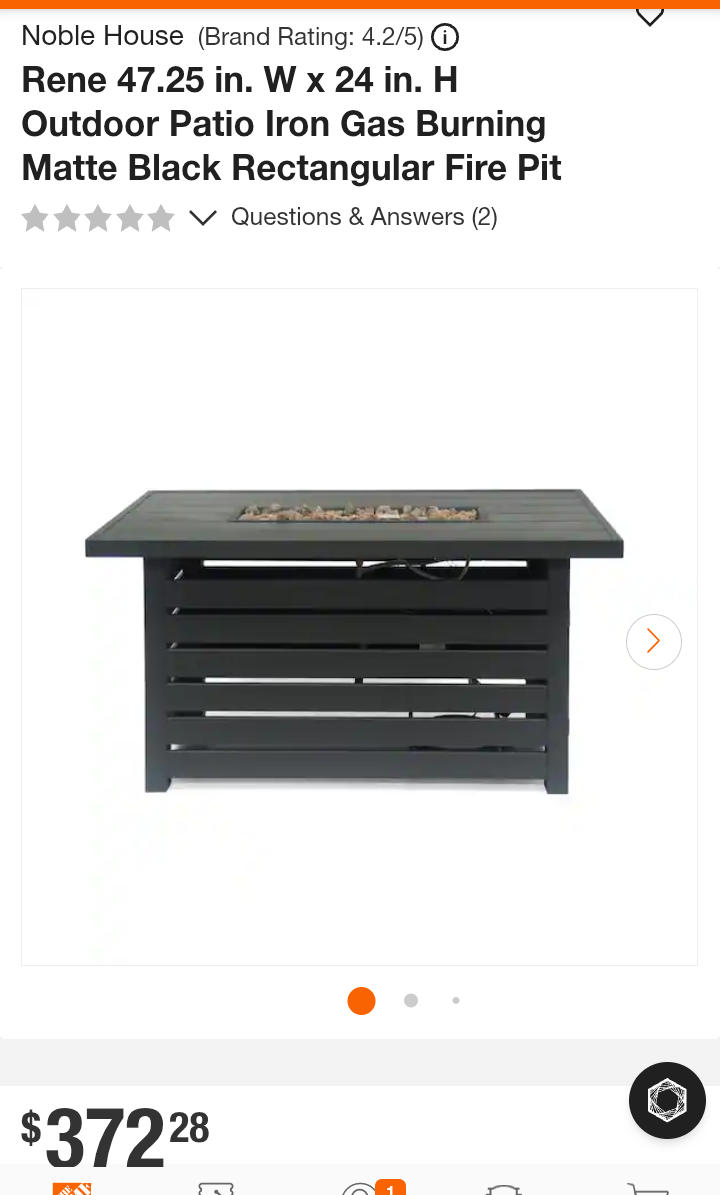Go to Home Depot home tab
720x1195 pixels.
[x=72, y=1189]
